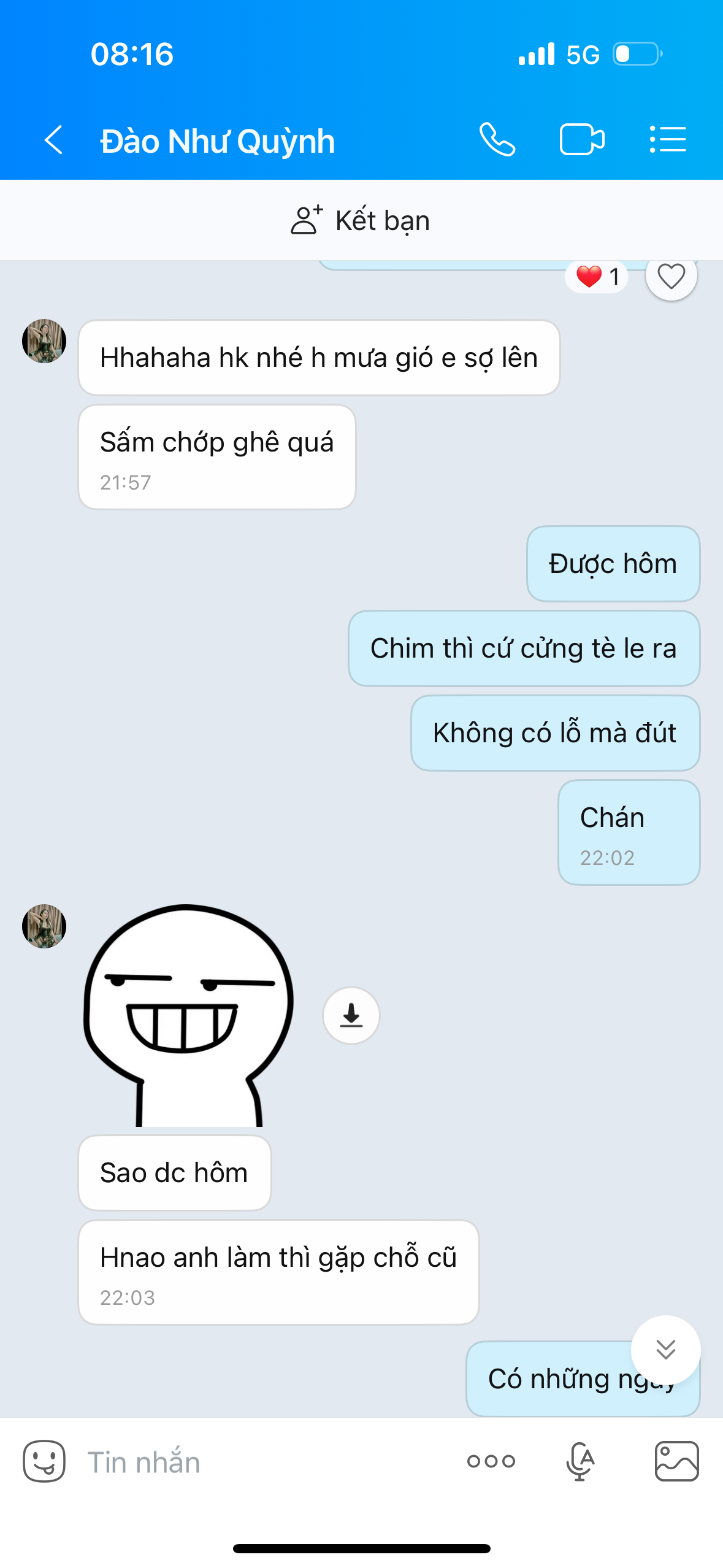This screenshot has width=723, height=1568.
Task: Jump to the latest messages
Action: (665, 1349)
